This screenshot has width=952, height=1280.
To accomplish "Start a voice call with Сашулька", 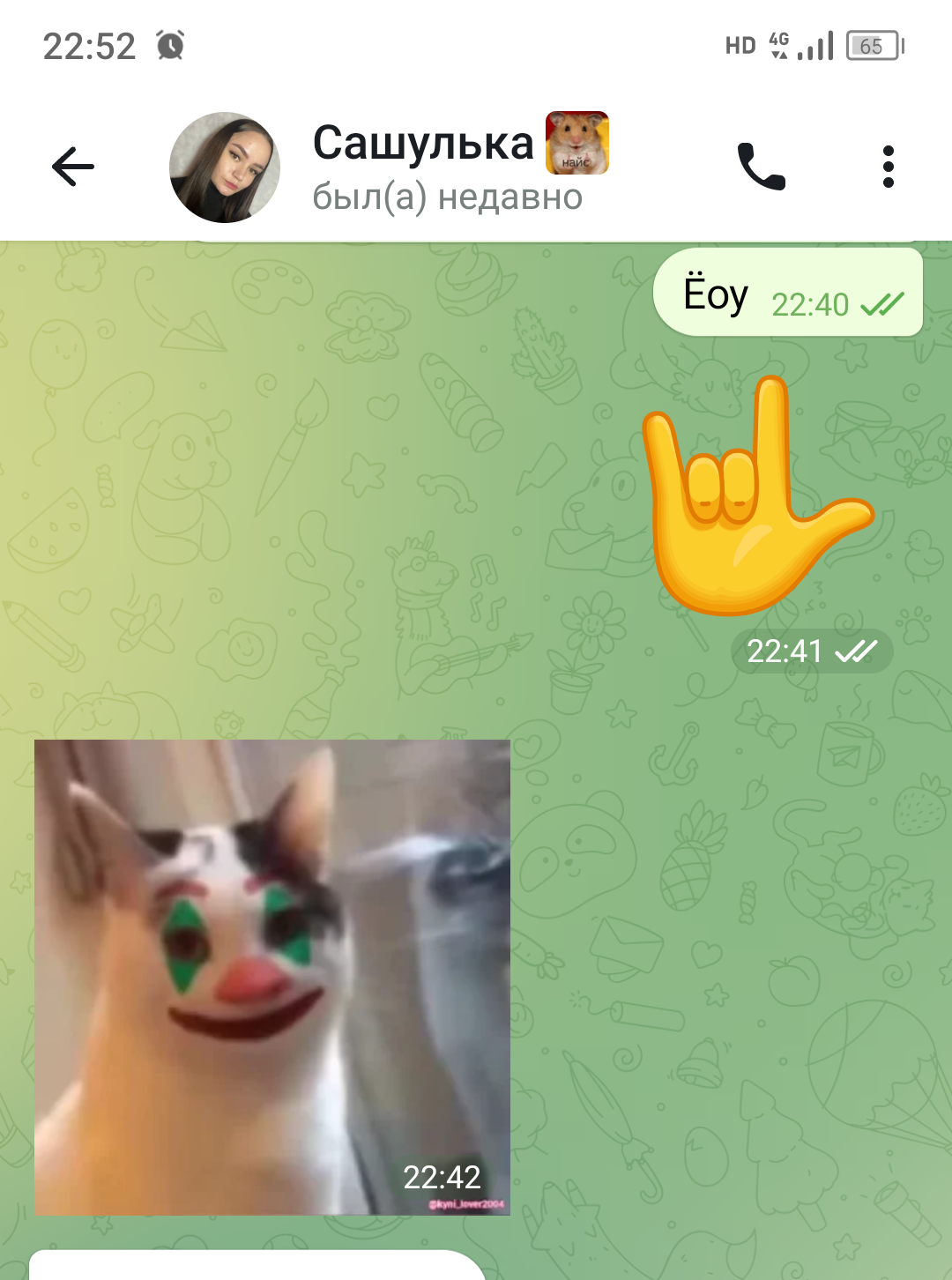I will click(x=761, y=167).
